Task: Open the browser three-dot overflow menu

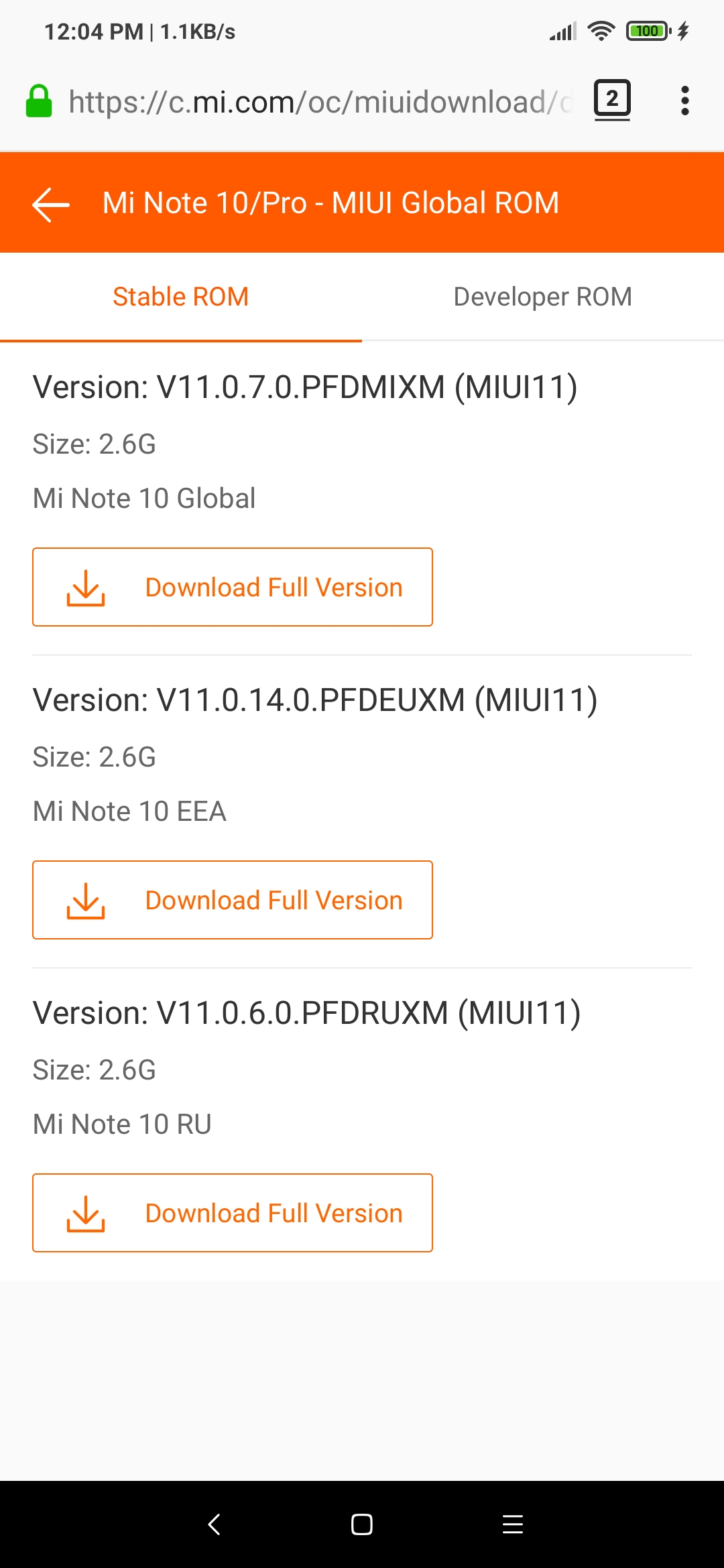Action: coord(684,101)
